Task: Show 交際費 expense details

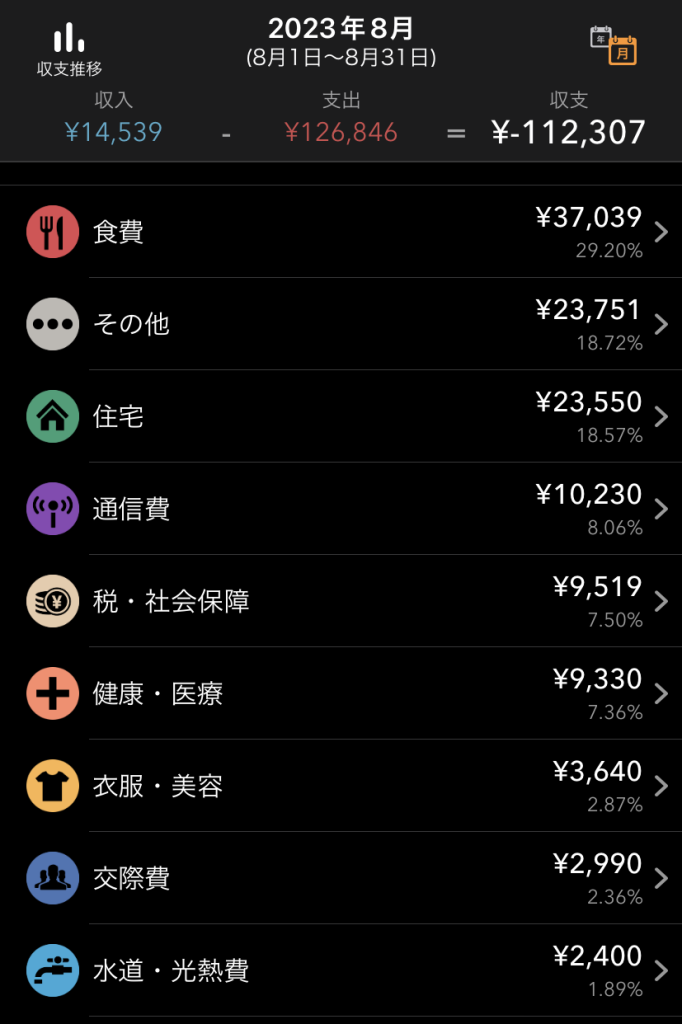Action: tap(341, 878)
